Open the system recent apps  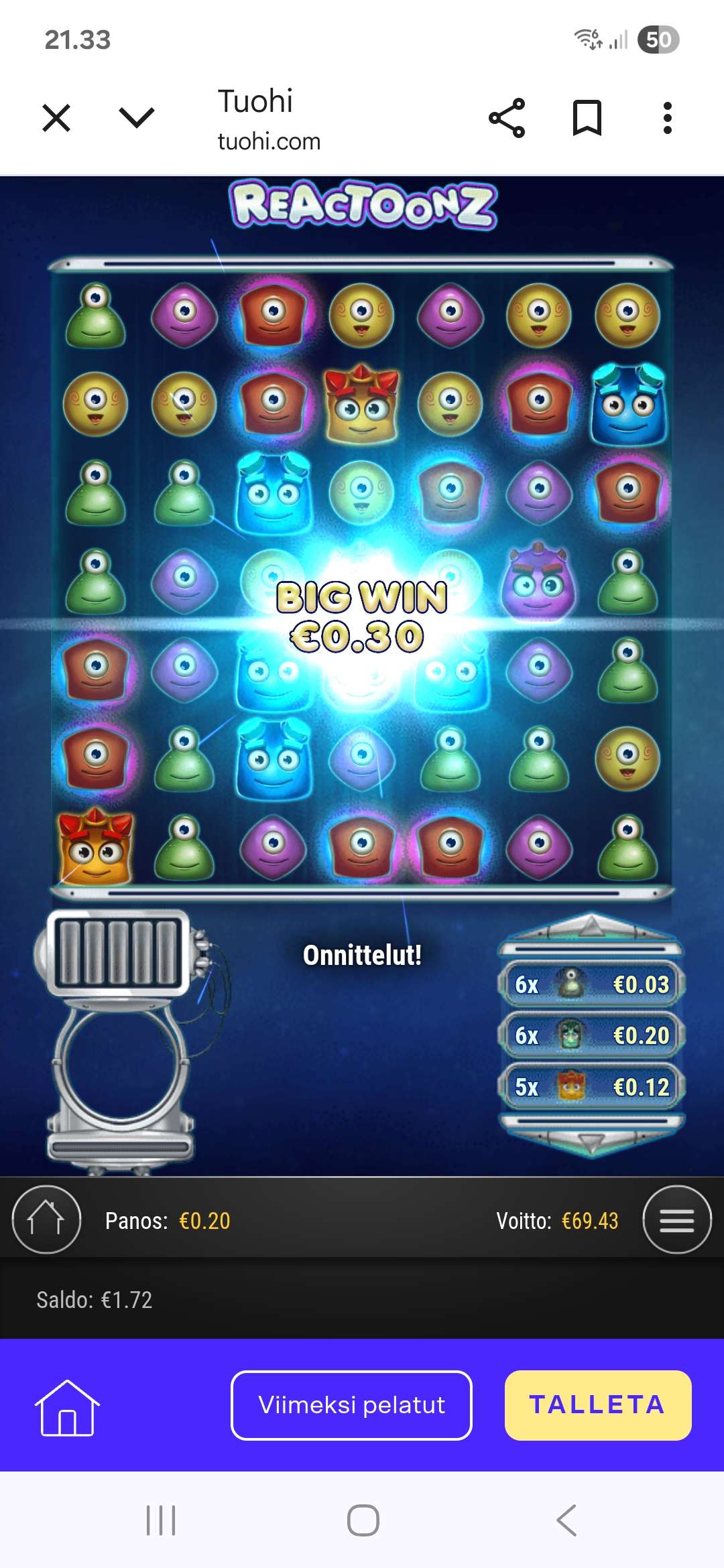pos(161,1520)
